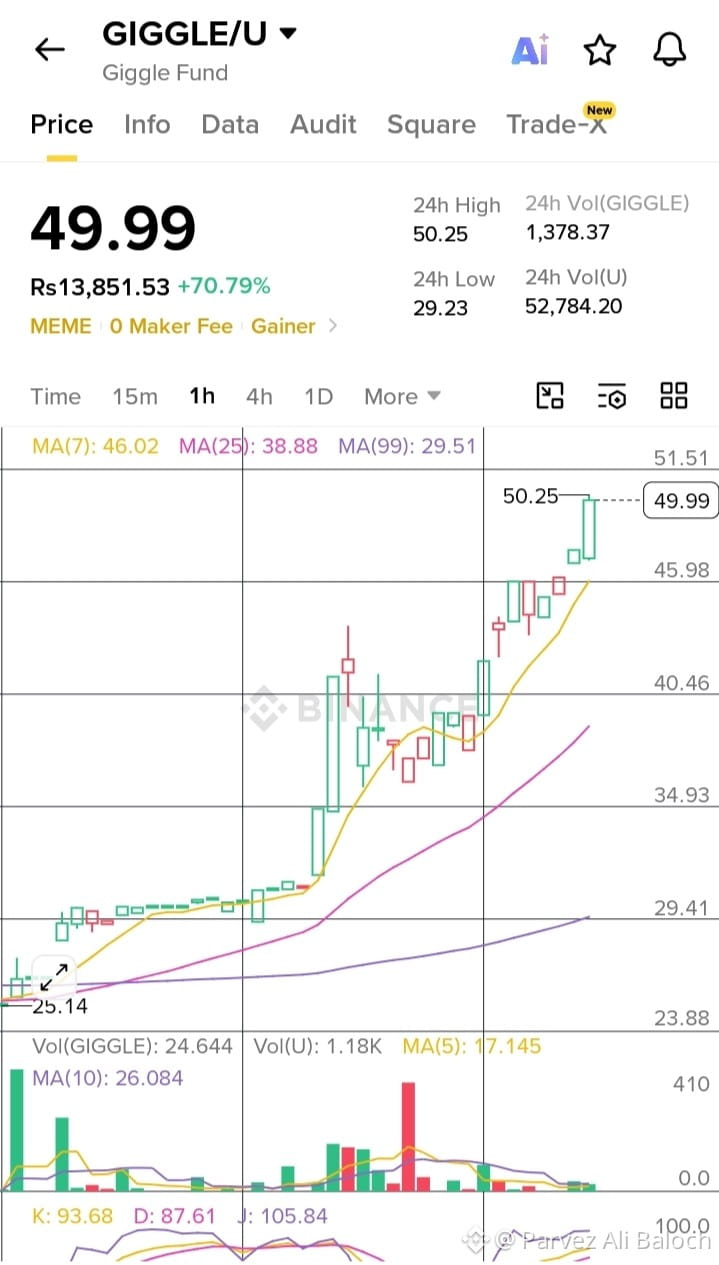
Task: Open chart indicator settings
Action: [x=612, y=396]
